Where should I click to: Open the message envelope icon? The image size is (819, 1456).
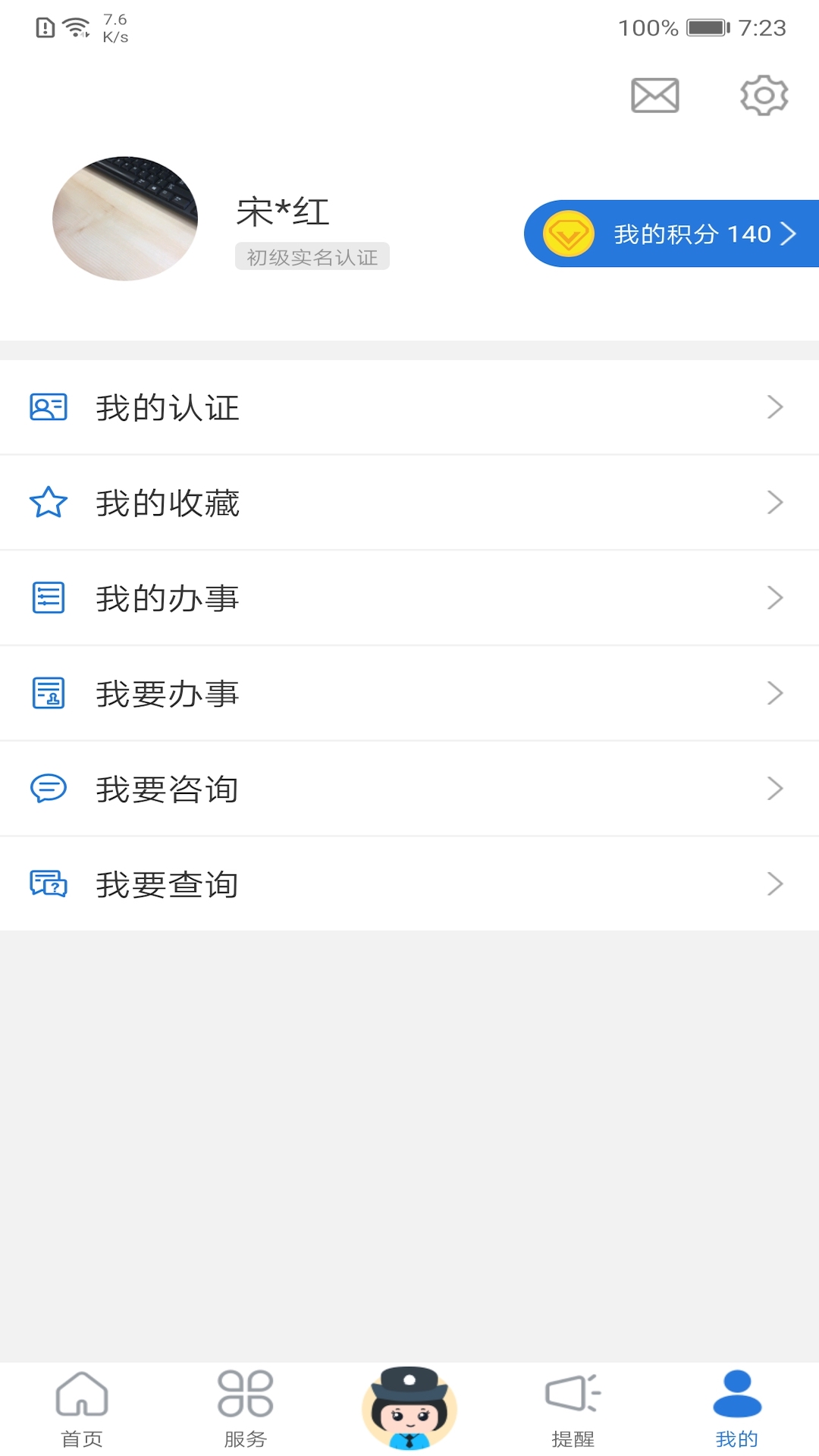[653, 95]
